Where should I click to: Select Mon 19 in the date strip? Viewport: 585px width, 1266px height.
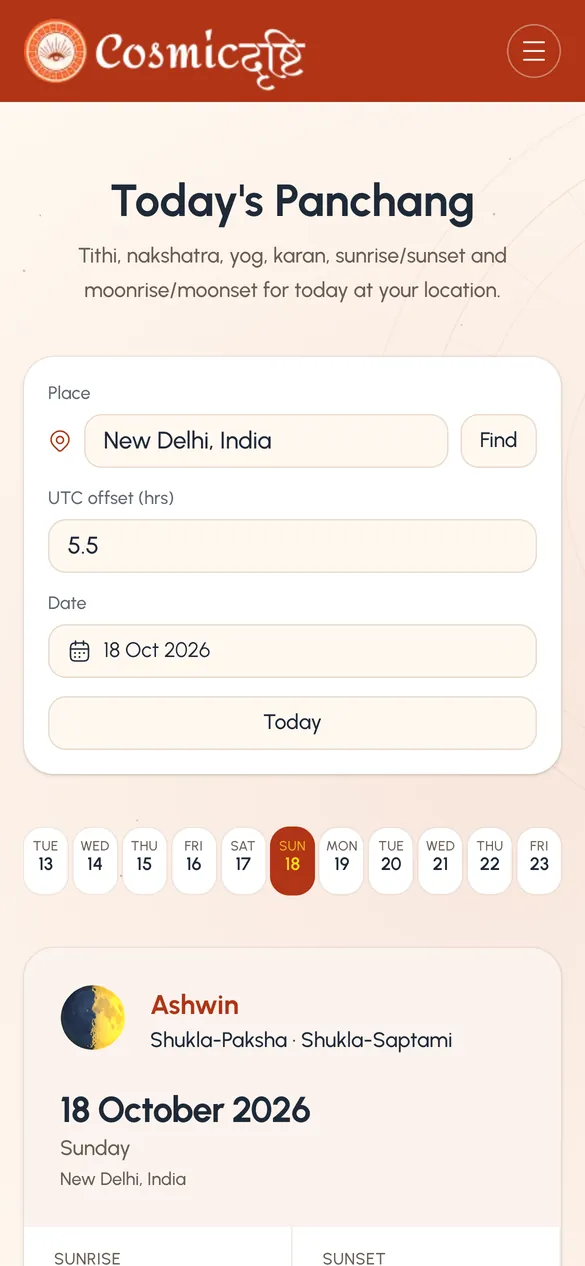coord(342,860)
